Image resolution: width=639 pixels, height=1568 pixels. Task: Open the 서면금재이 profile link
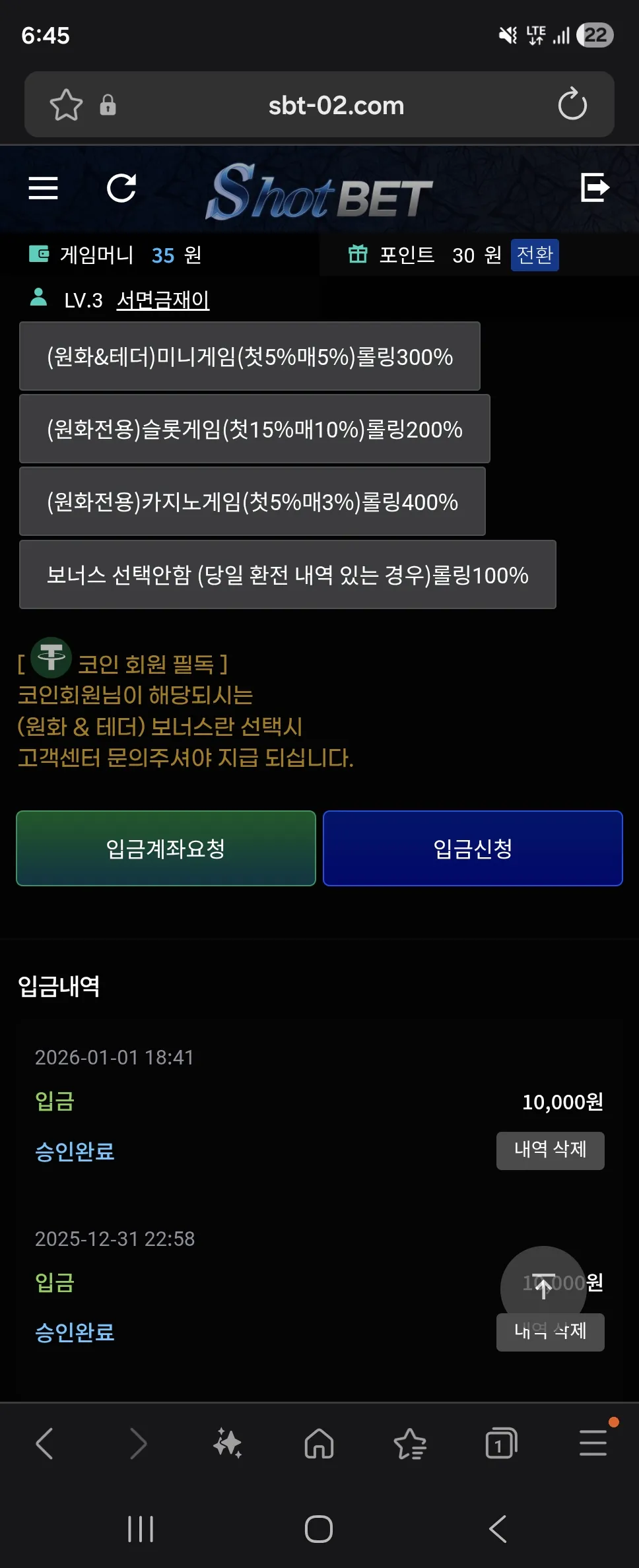click(x=163, y=300)
